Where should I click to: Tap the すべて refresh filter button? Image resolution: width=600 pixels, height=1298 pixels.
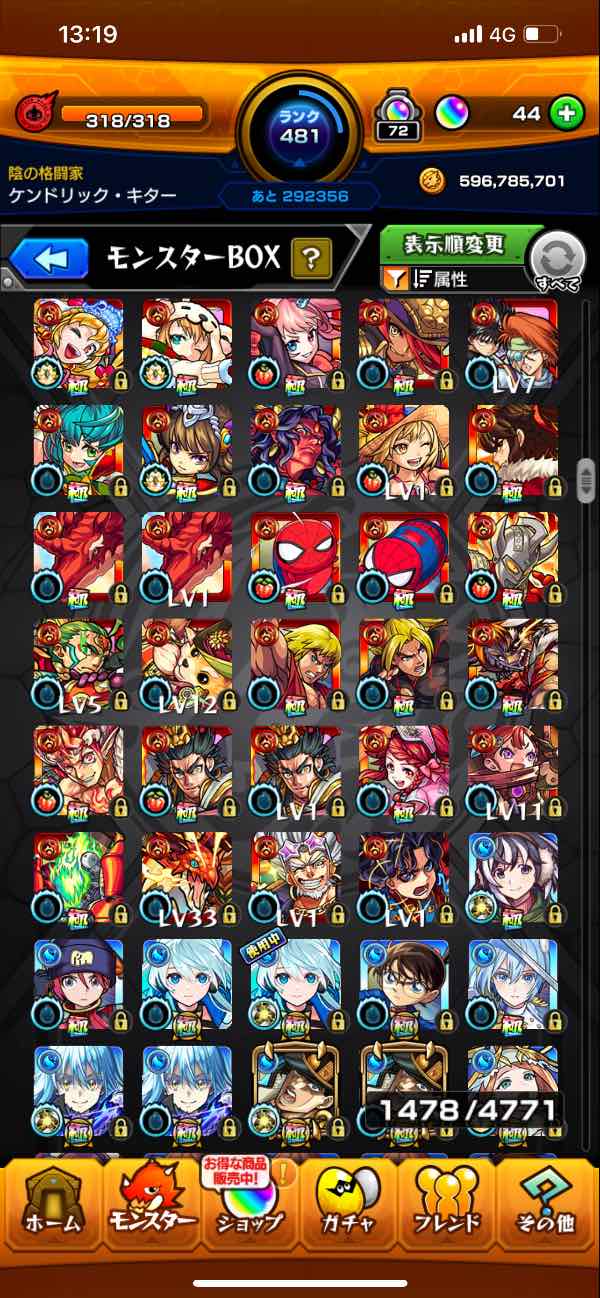(557, 262)
